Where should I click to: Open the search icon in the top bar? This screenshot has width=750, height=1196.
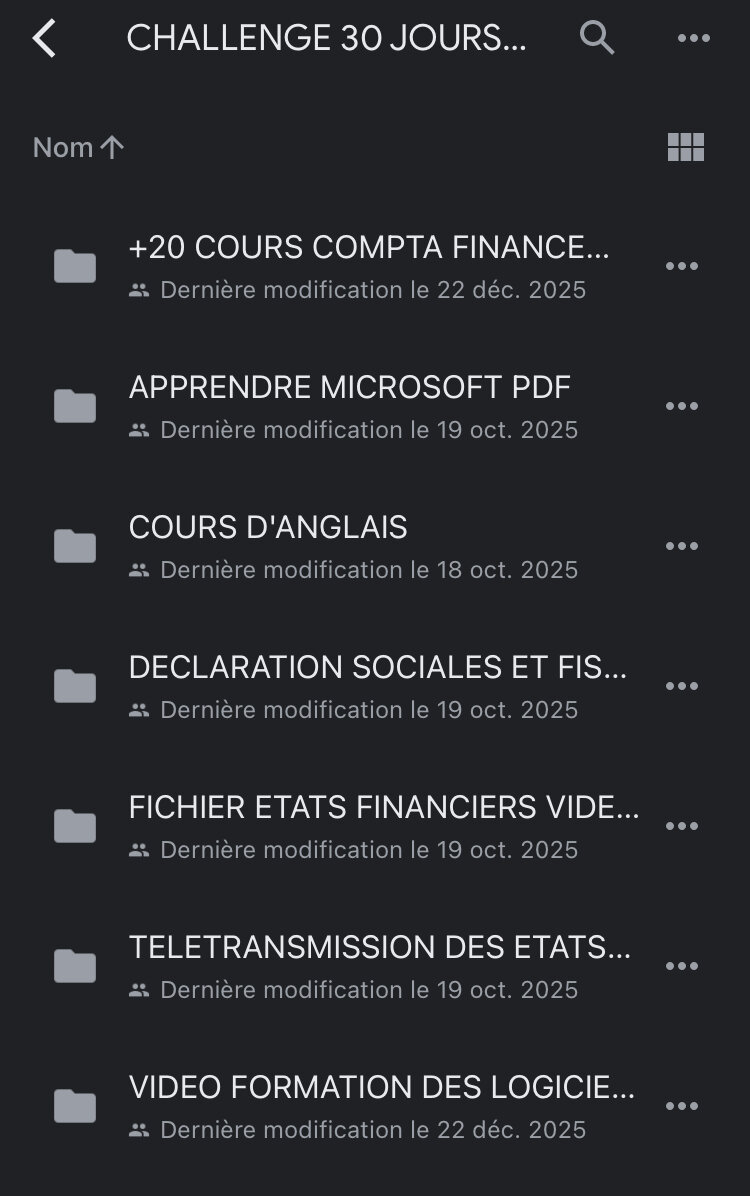597,37
